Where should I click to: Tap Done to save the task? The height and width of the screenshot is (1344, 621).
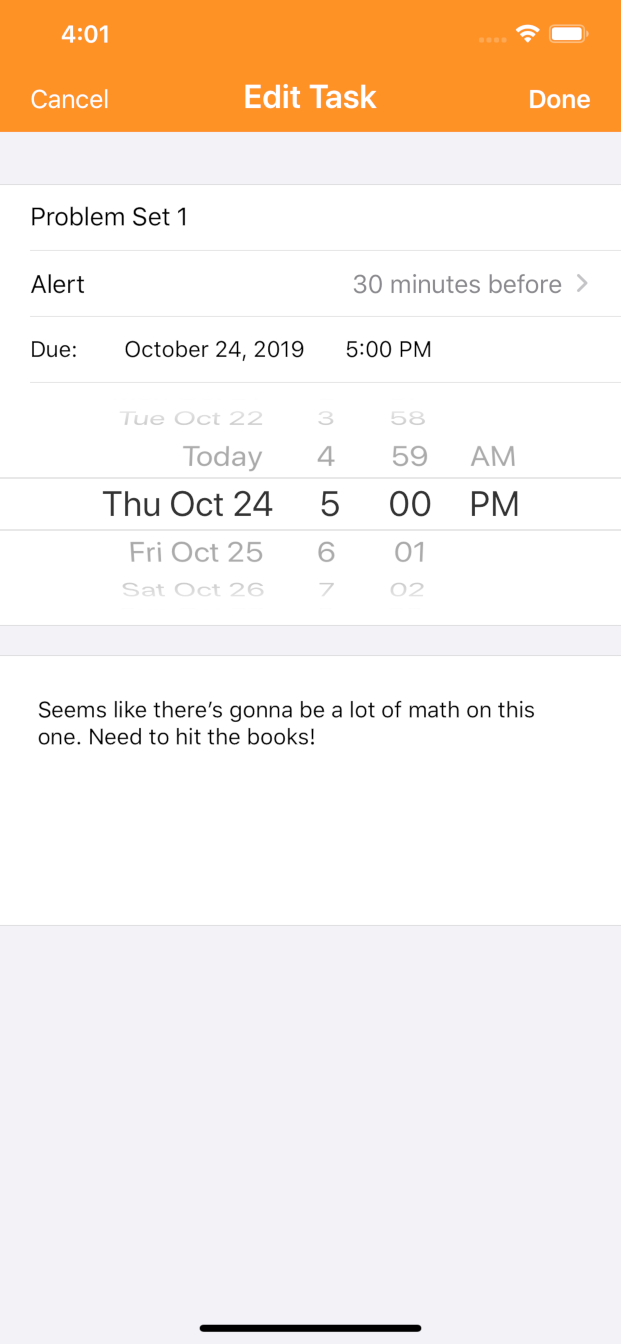(559, 99)
